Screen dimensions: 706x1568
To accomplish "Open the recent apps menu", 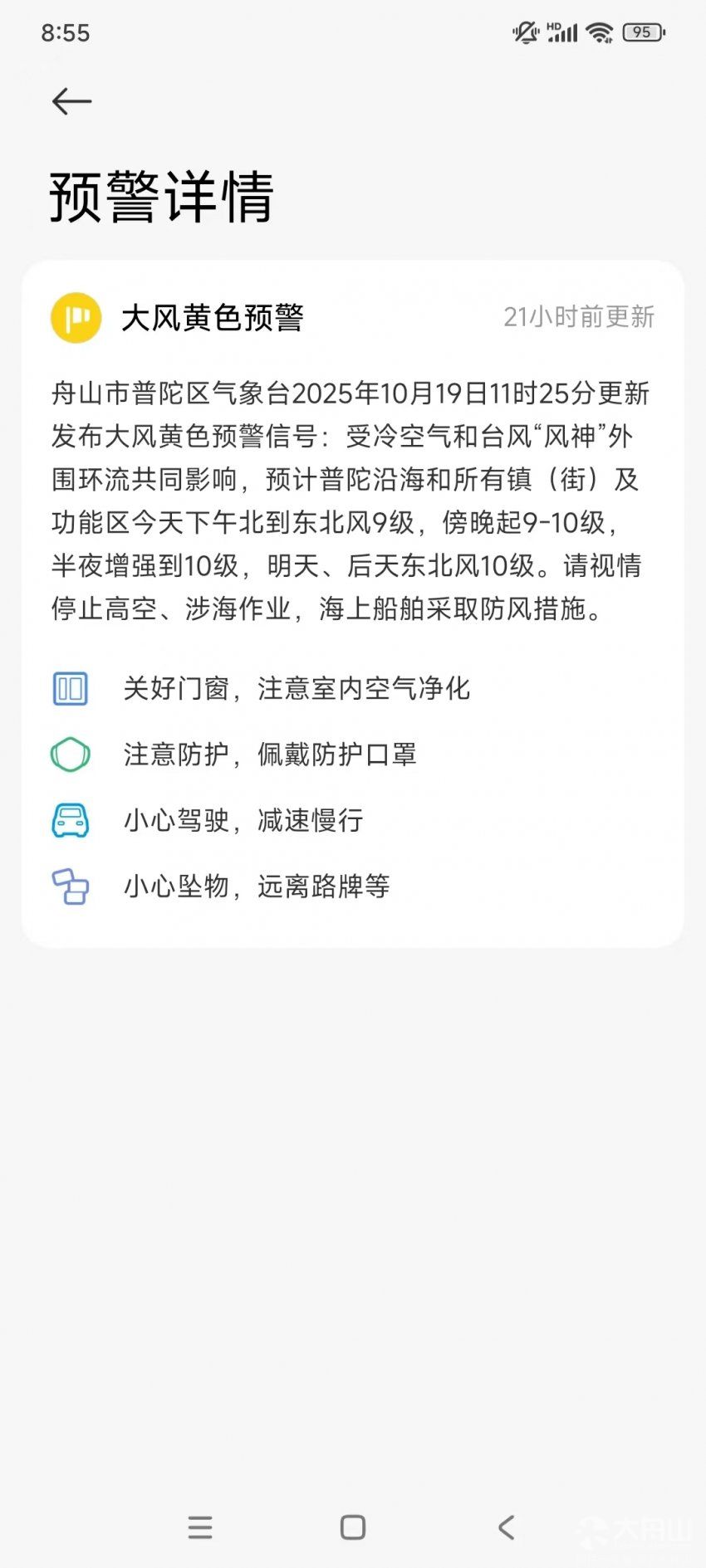I will [200, 1527].
